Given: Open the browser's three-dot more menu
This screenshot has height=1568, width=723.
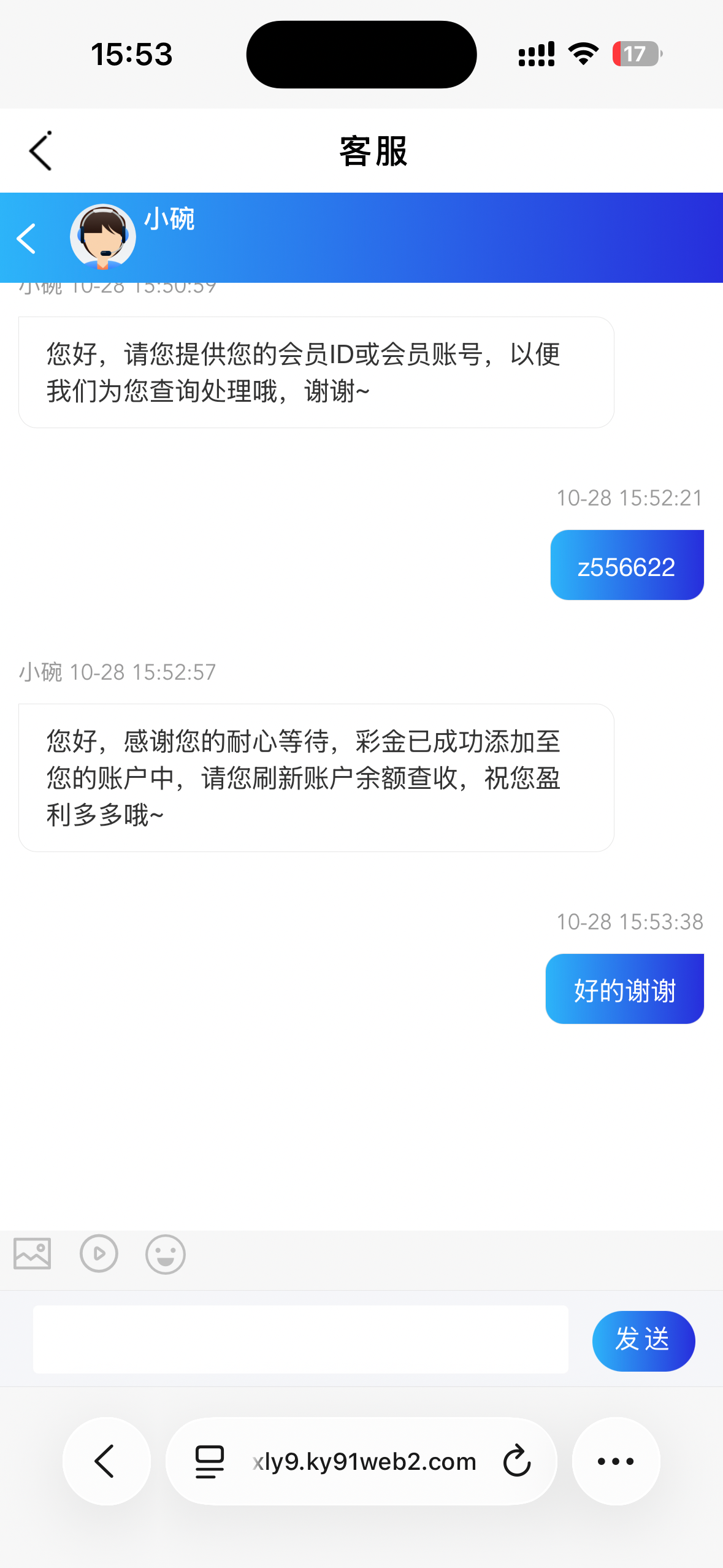Looking at the screenshot, I should pos(616,1461).
